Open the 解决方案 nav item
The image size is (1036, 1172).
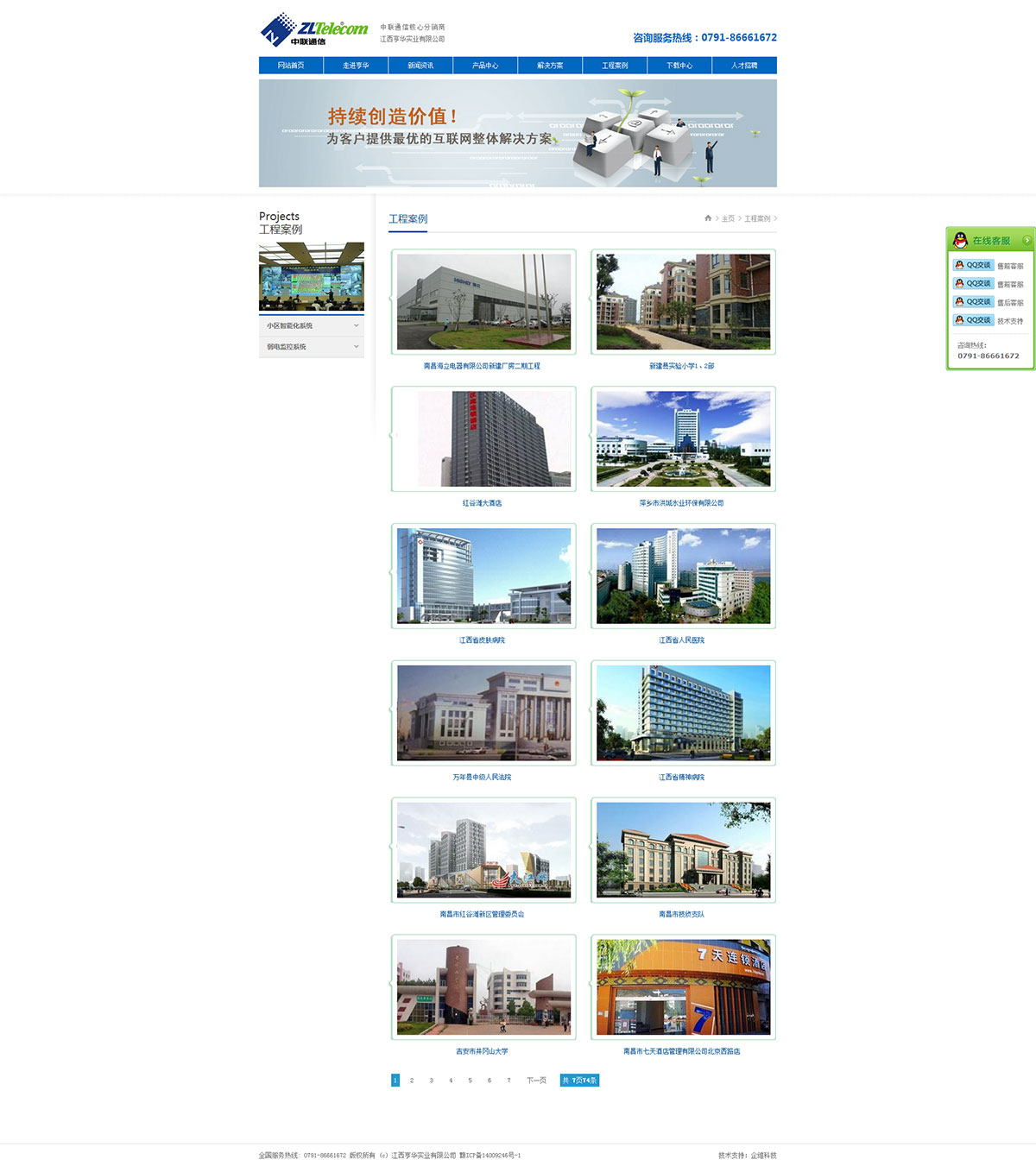pos(550,66)
